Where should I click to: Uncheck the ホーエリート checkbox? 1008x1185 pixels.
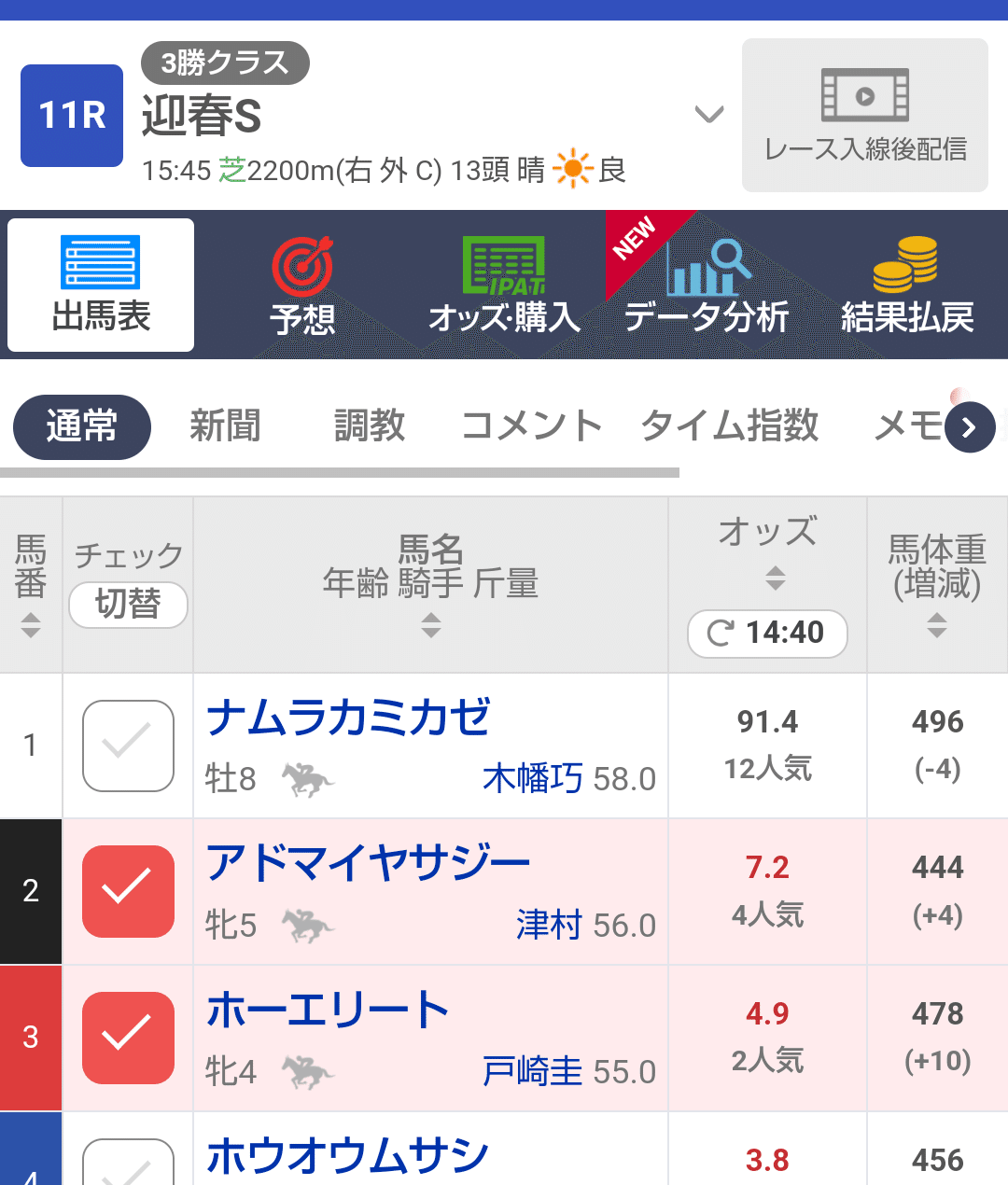(128, 1038)
